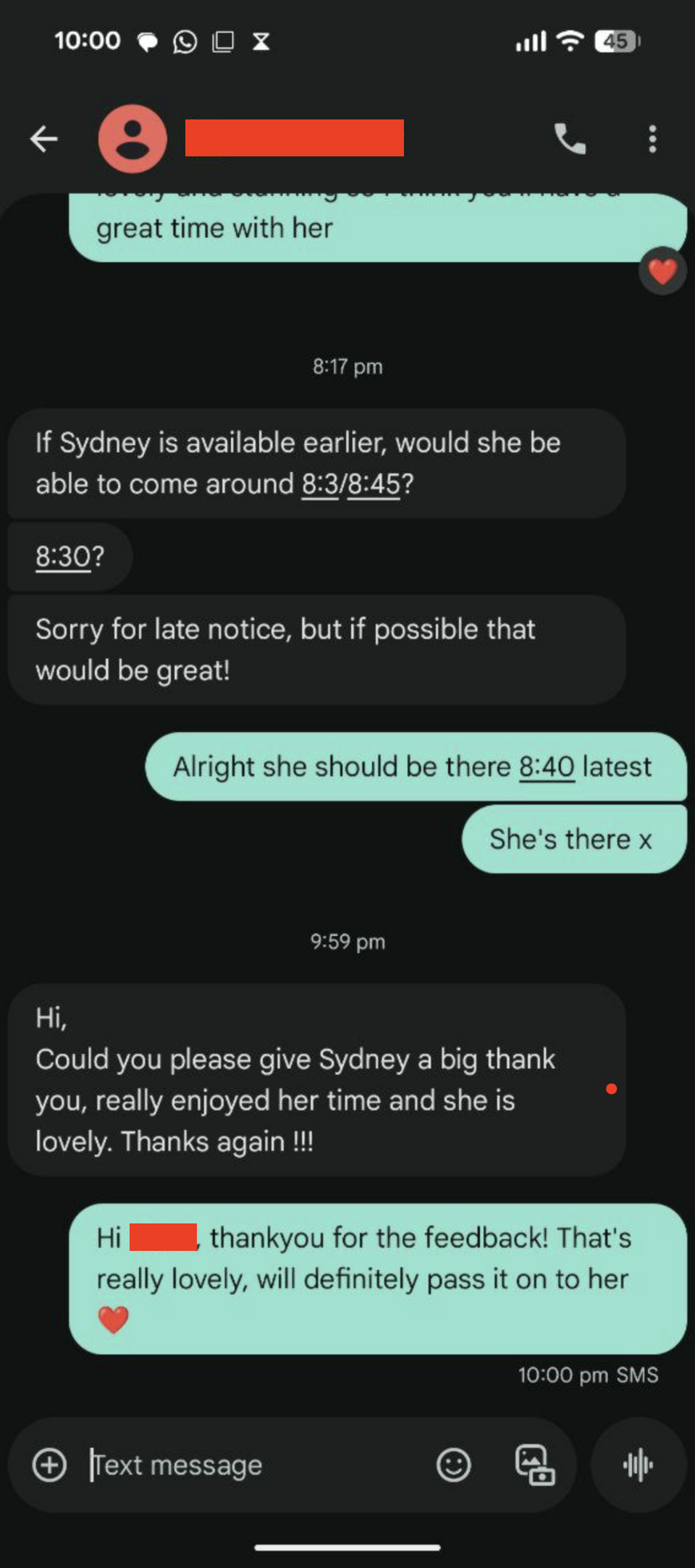Screen dimensions: 695x1568
Task: Open the attachment plus menu
Action: (48, 1464)
